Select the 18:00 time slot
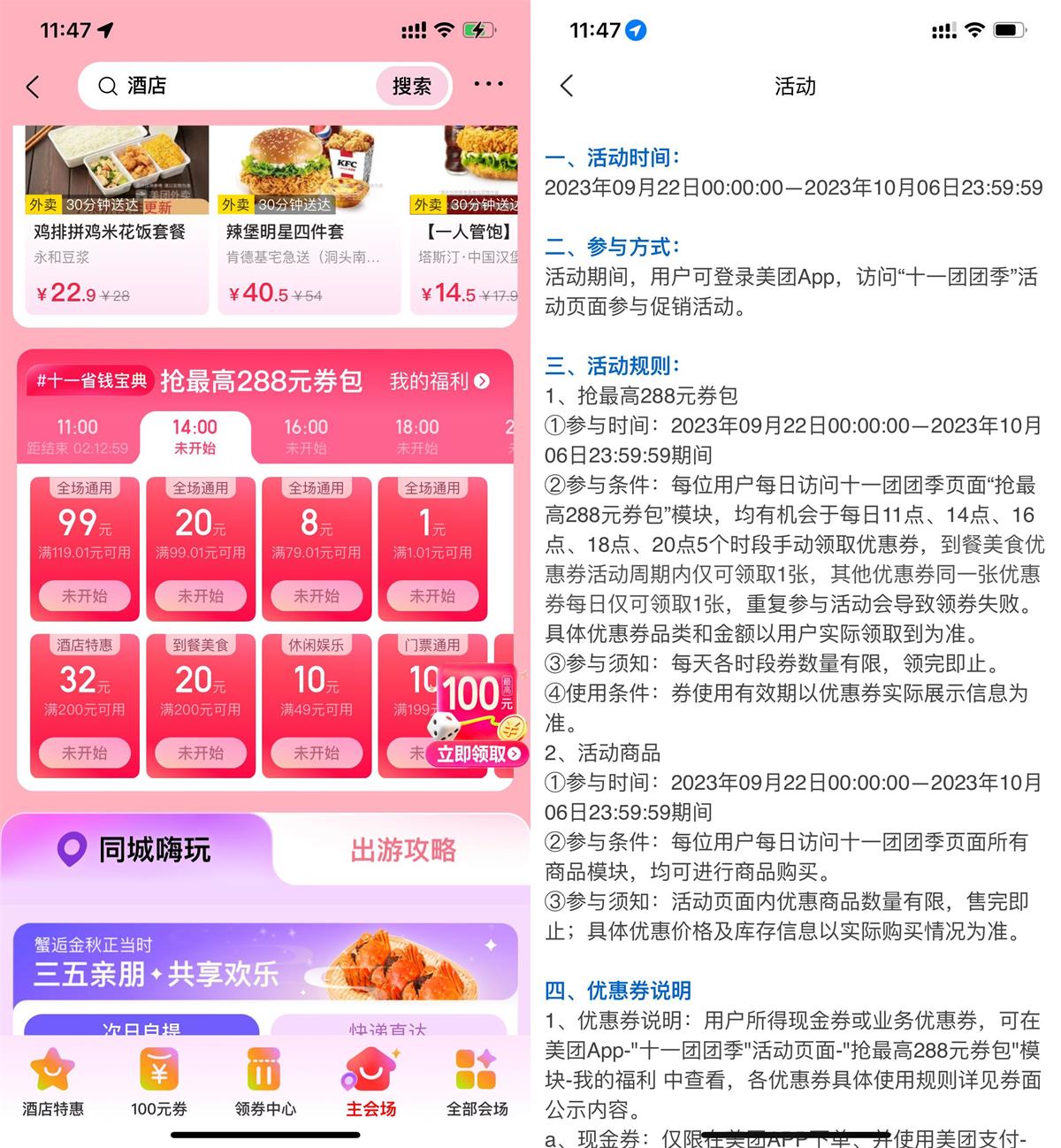 point(417,436)
